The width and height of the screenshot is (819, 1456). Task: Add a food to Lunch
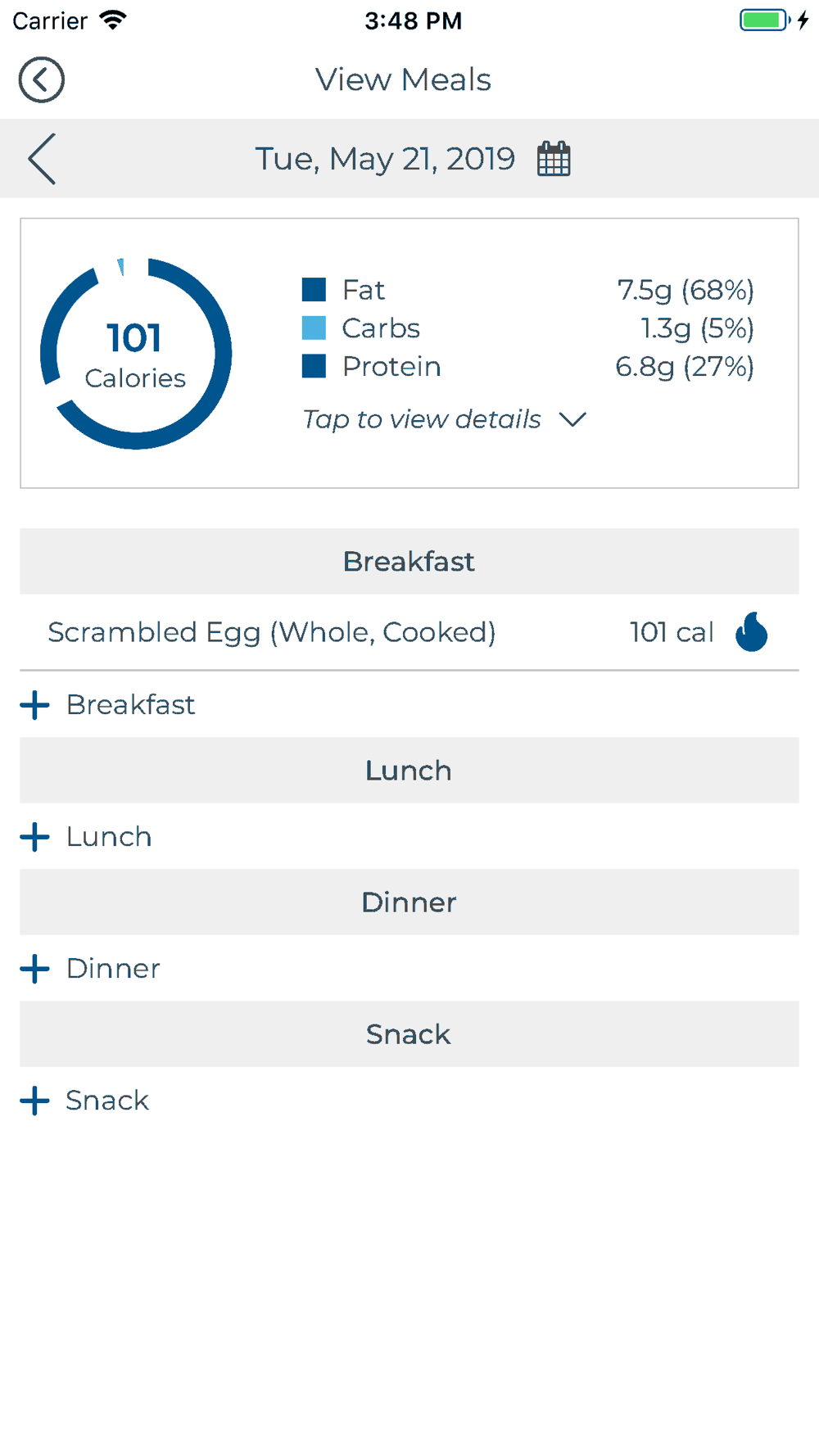point(86,837)
